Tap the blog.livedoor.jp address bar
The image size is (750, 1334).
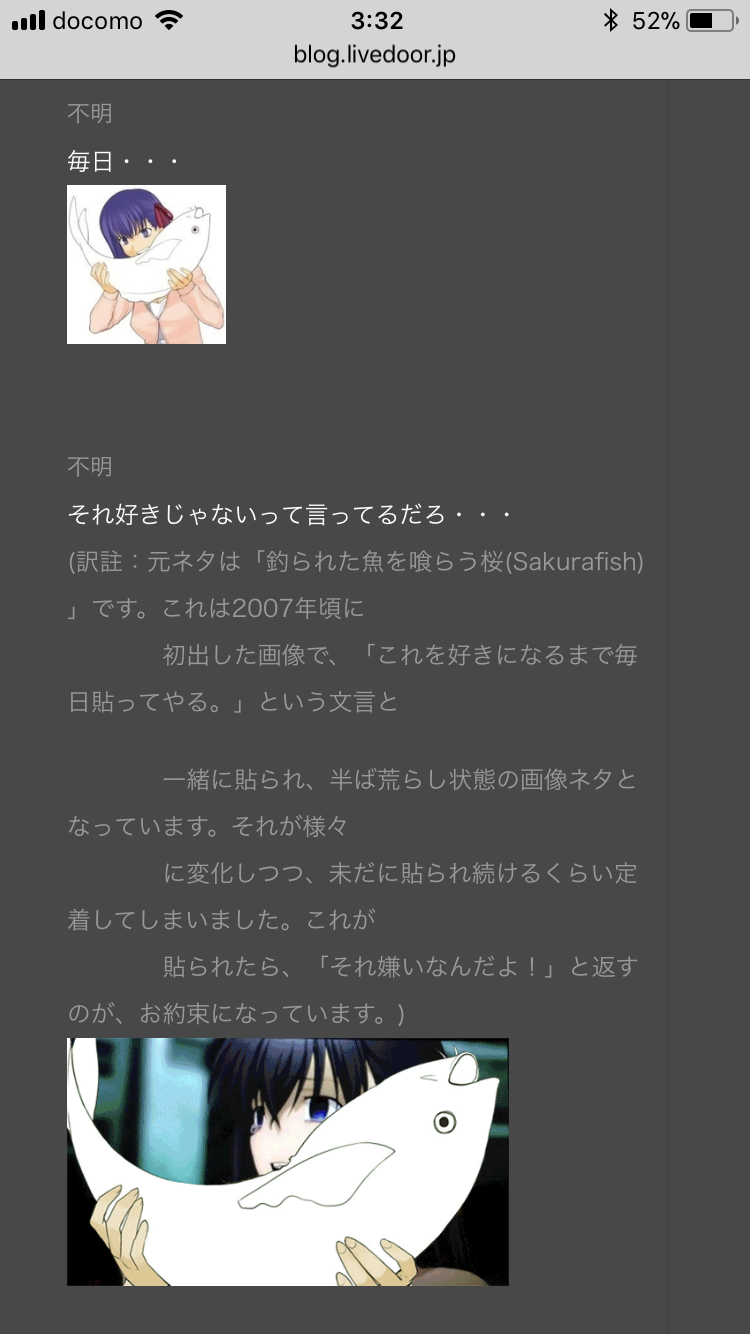[375, 55]
